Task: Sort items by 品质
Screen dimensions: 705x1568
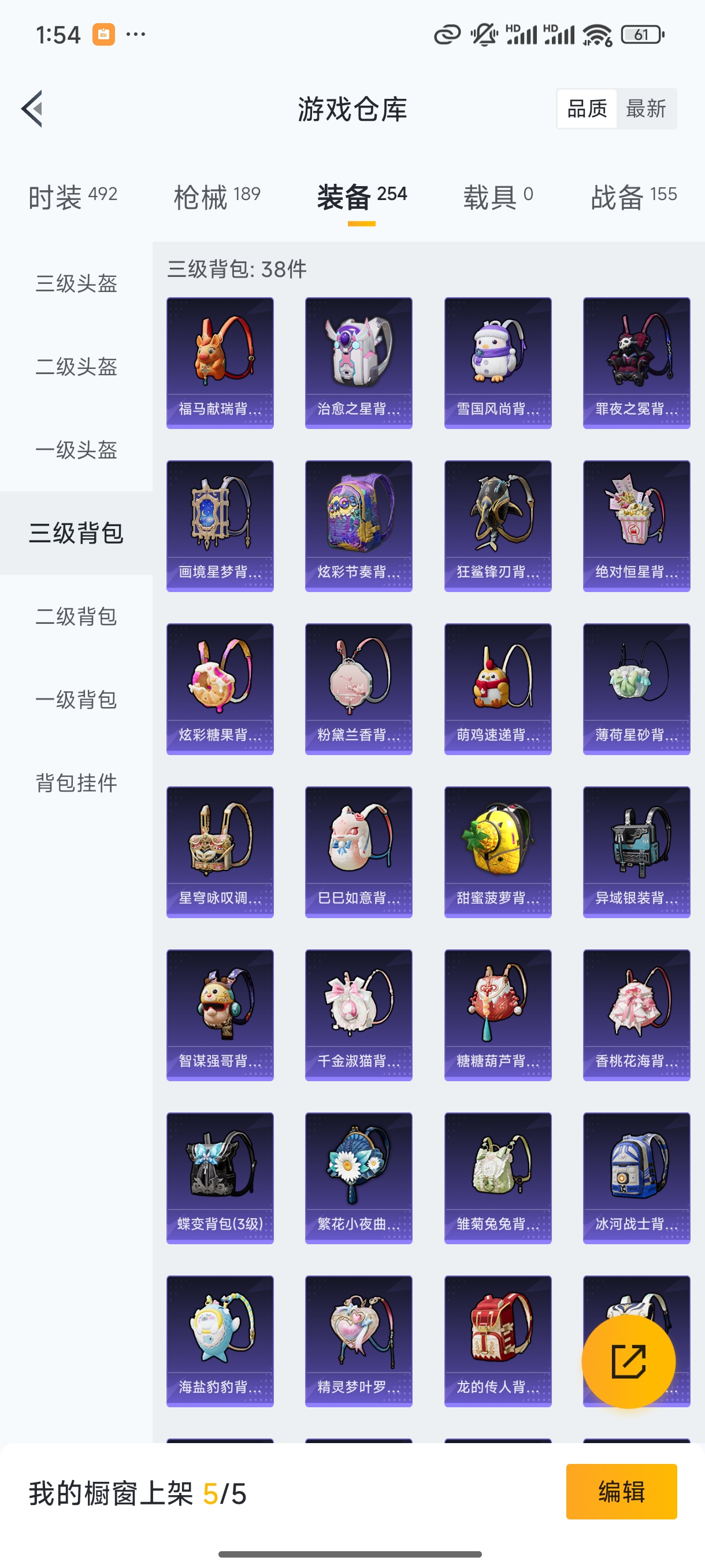Action: [x=587, y=109]
